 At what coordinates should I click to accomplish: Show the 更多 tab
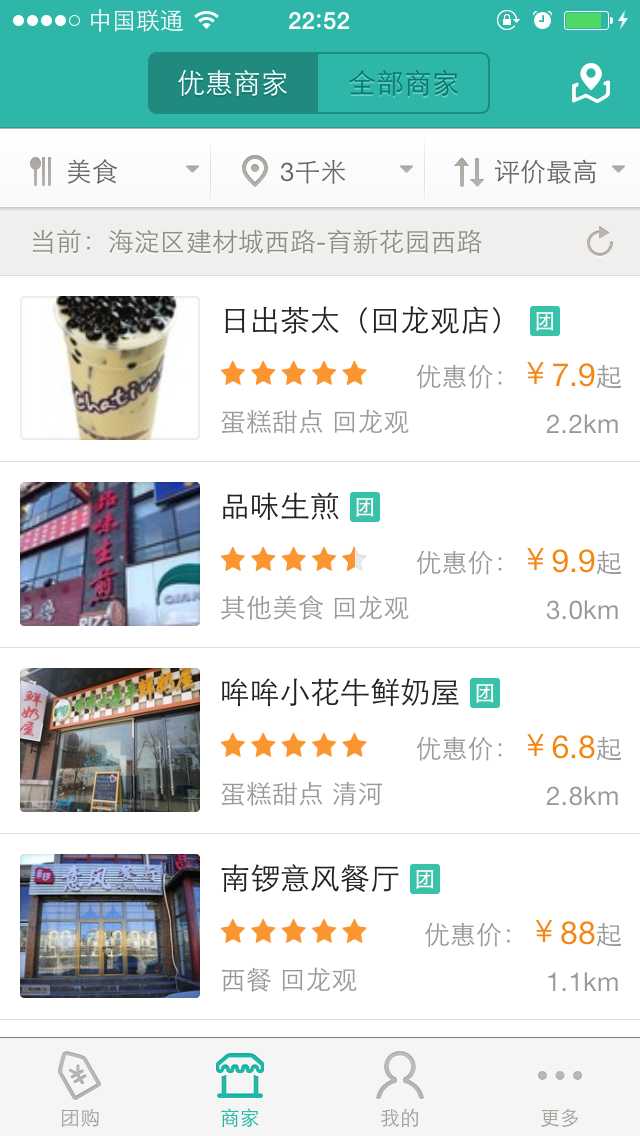coord(560,1088)
